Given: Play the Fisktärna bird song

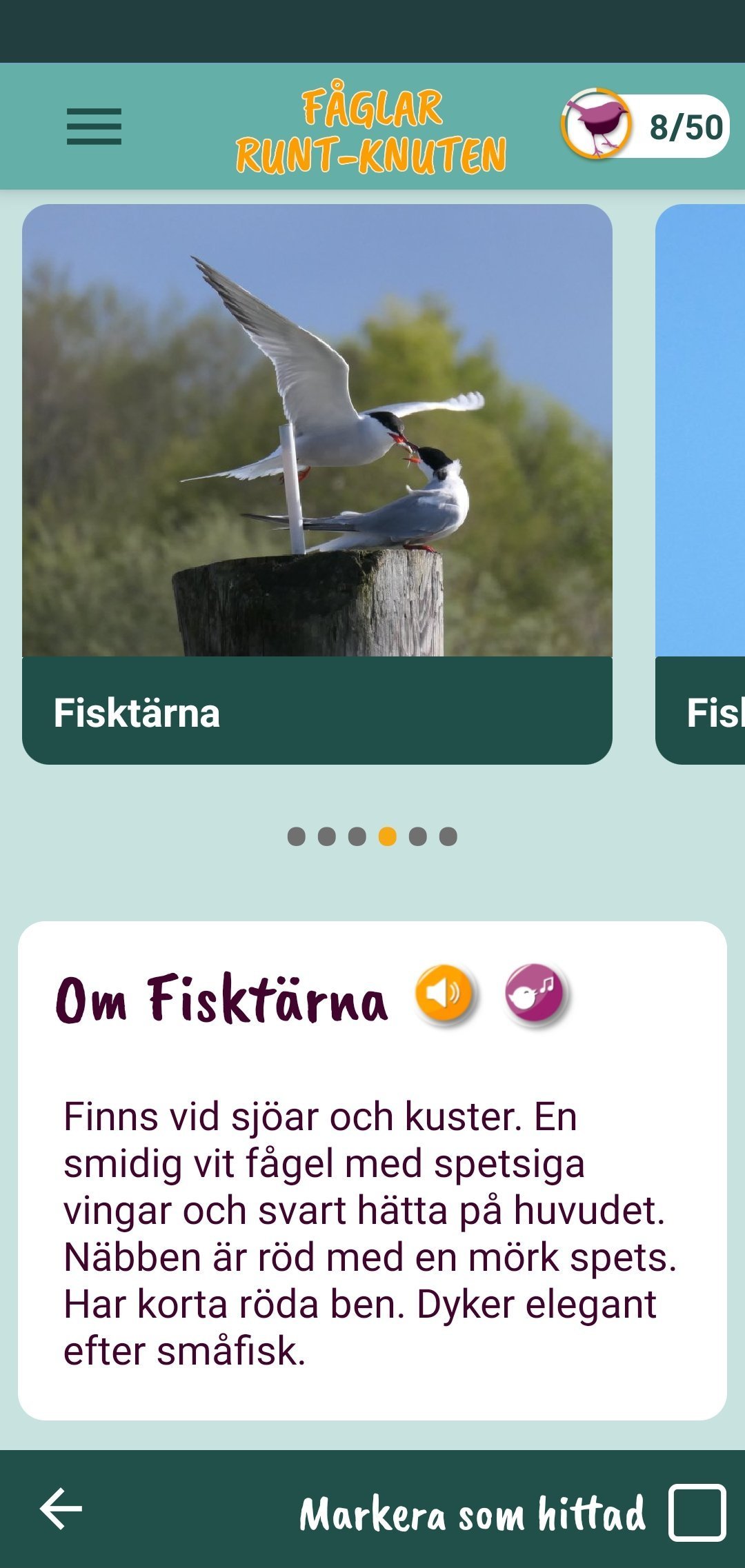Looking at the screenshot, I should [x=535, y=994].
